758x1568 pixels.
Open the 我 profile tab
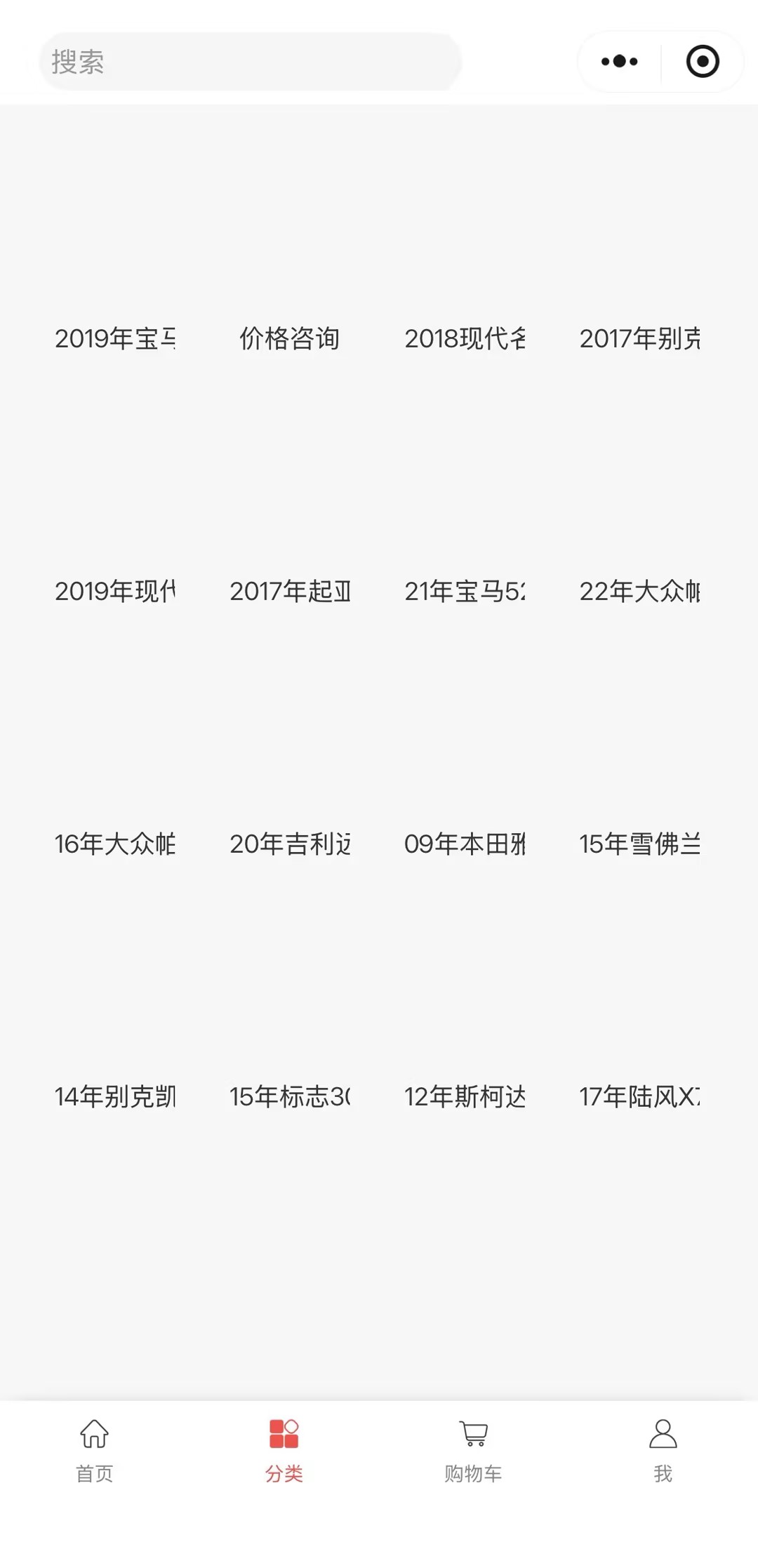point(663,1451)
